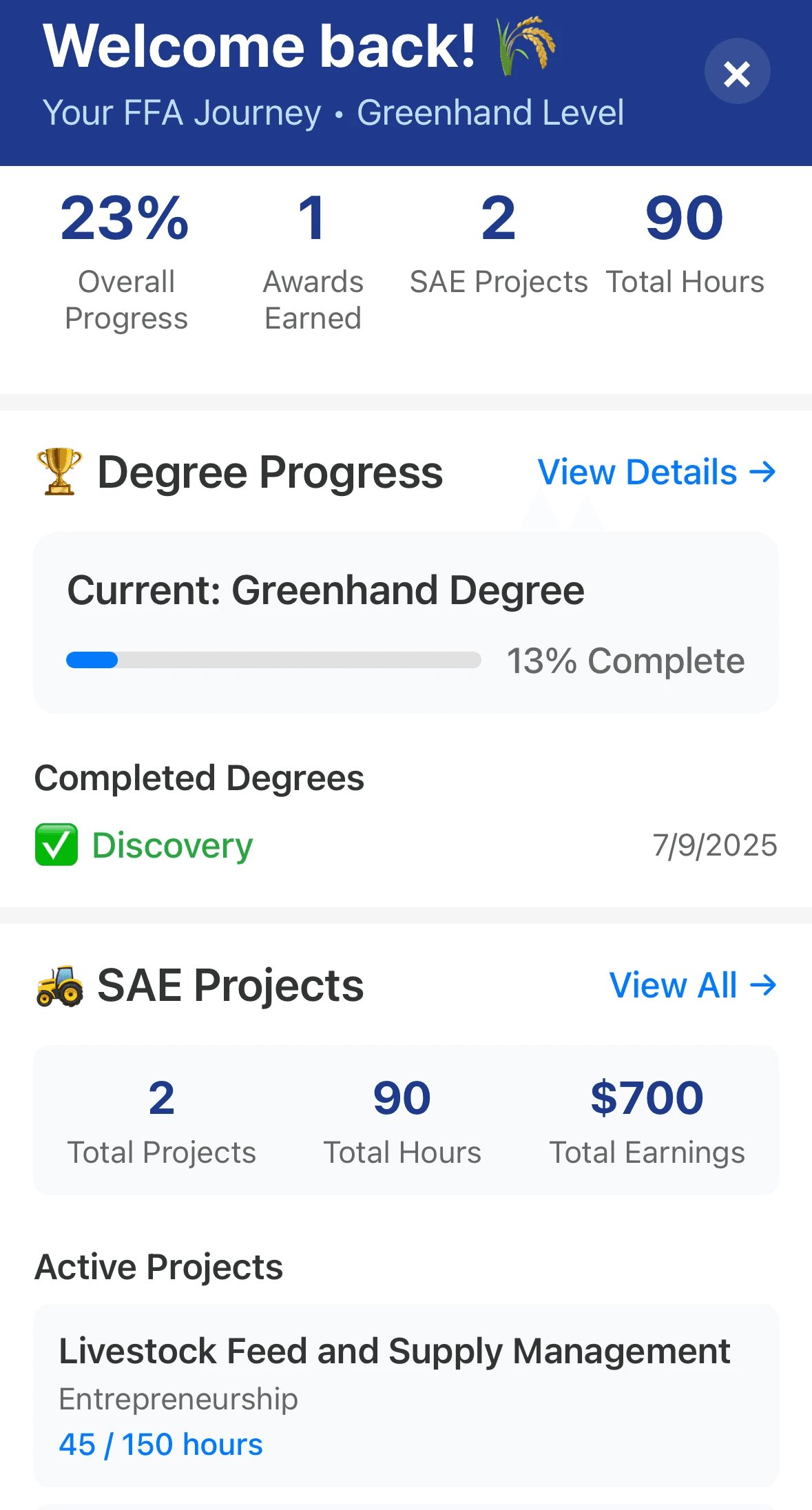Screen dimensions: 812x1510
Task: Close the Welcome back panel
Action: tap(737, 72)
